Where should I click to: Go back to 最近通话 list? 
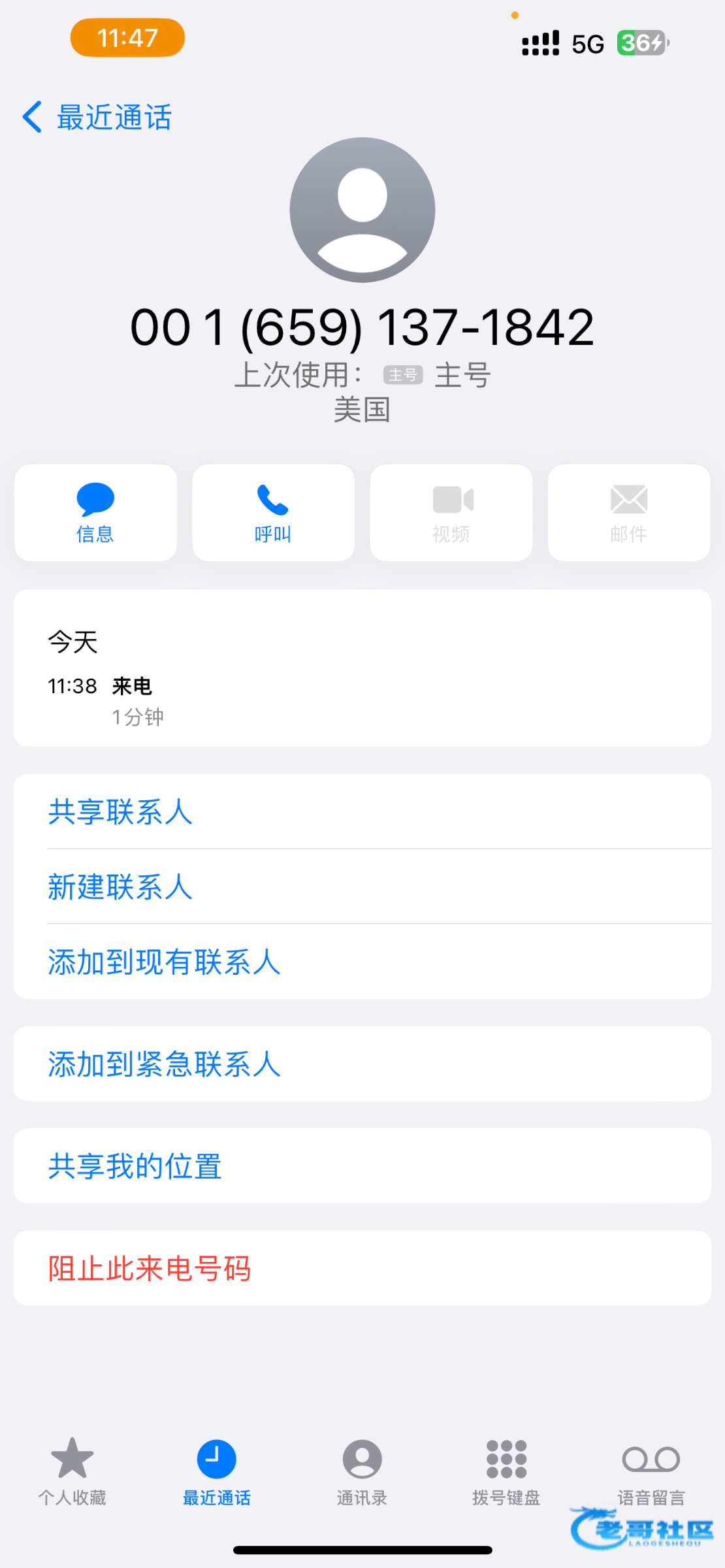[98, 118]
